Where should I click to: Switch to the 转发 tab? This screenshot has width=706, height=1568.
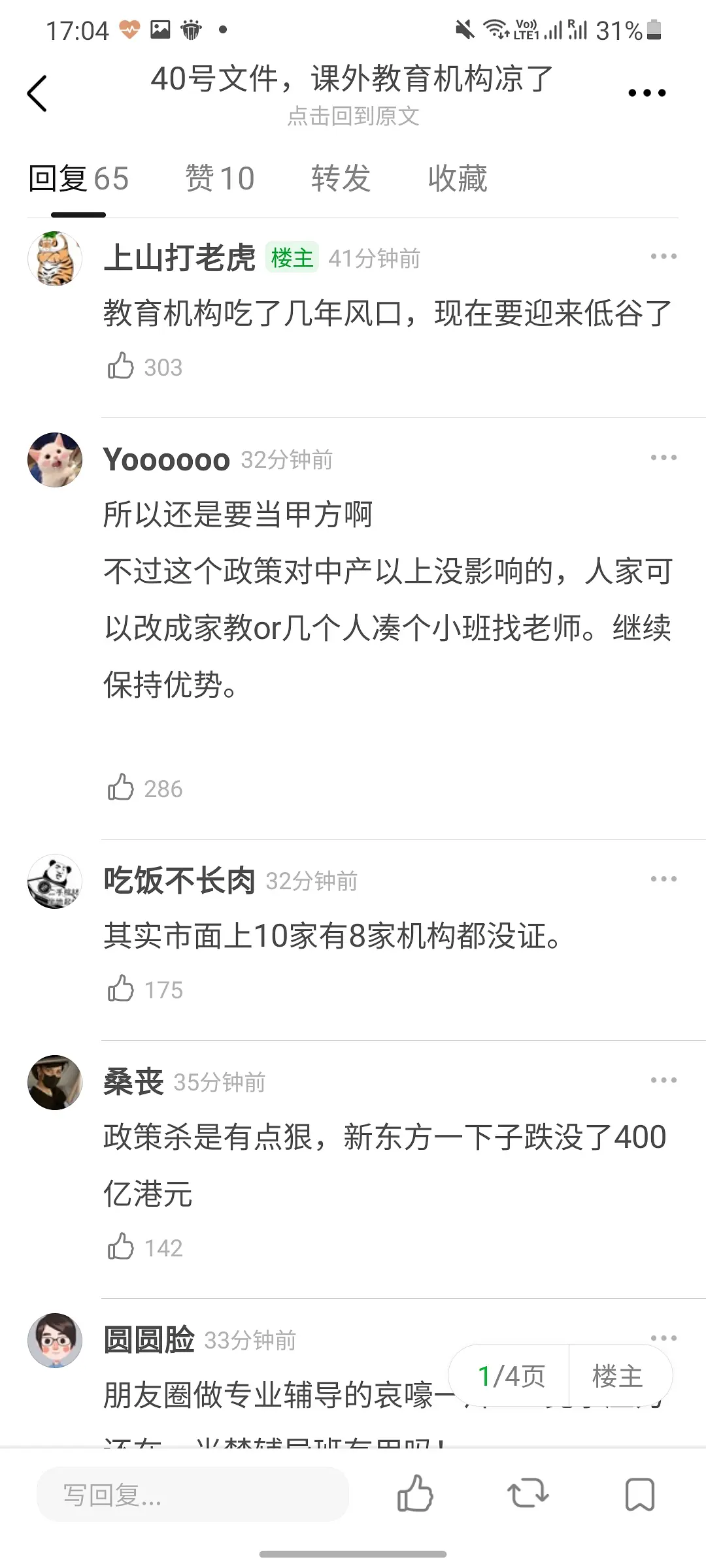tap(341, 178)
